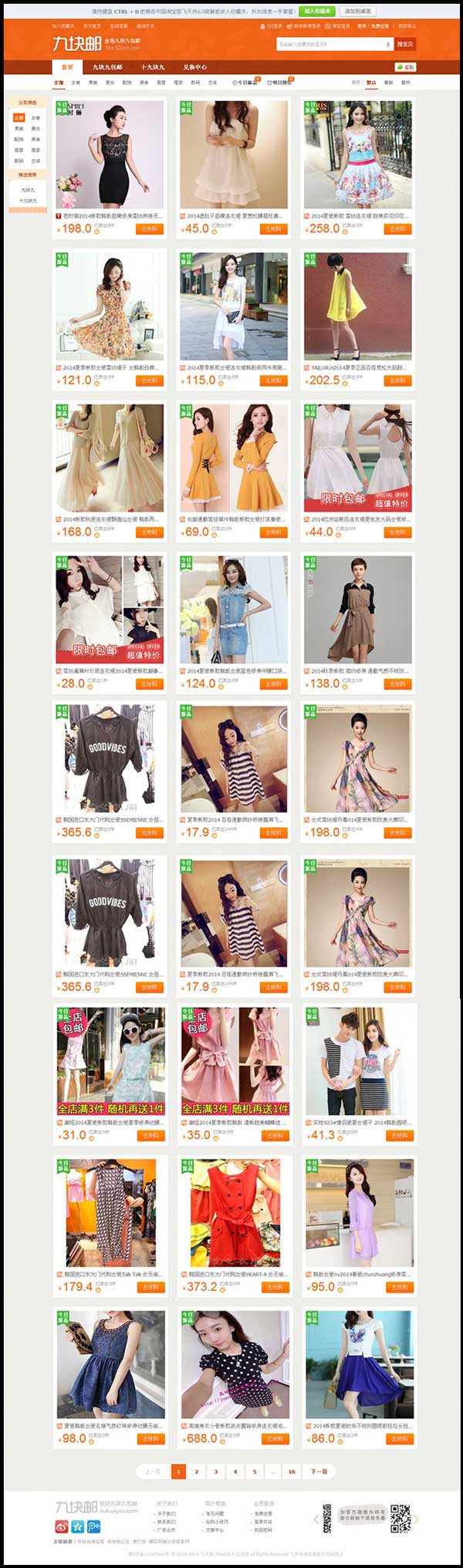463x1568 pixels.
Task: Go to next page with 下一页
Action: (319, 1471)
